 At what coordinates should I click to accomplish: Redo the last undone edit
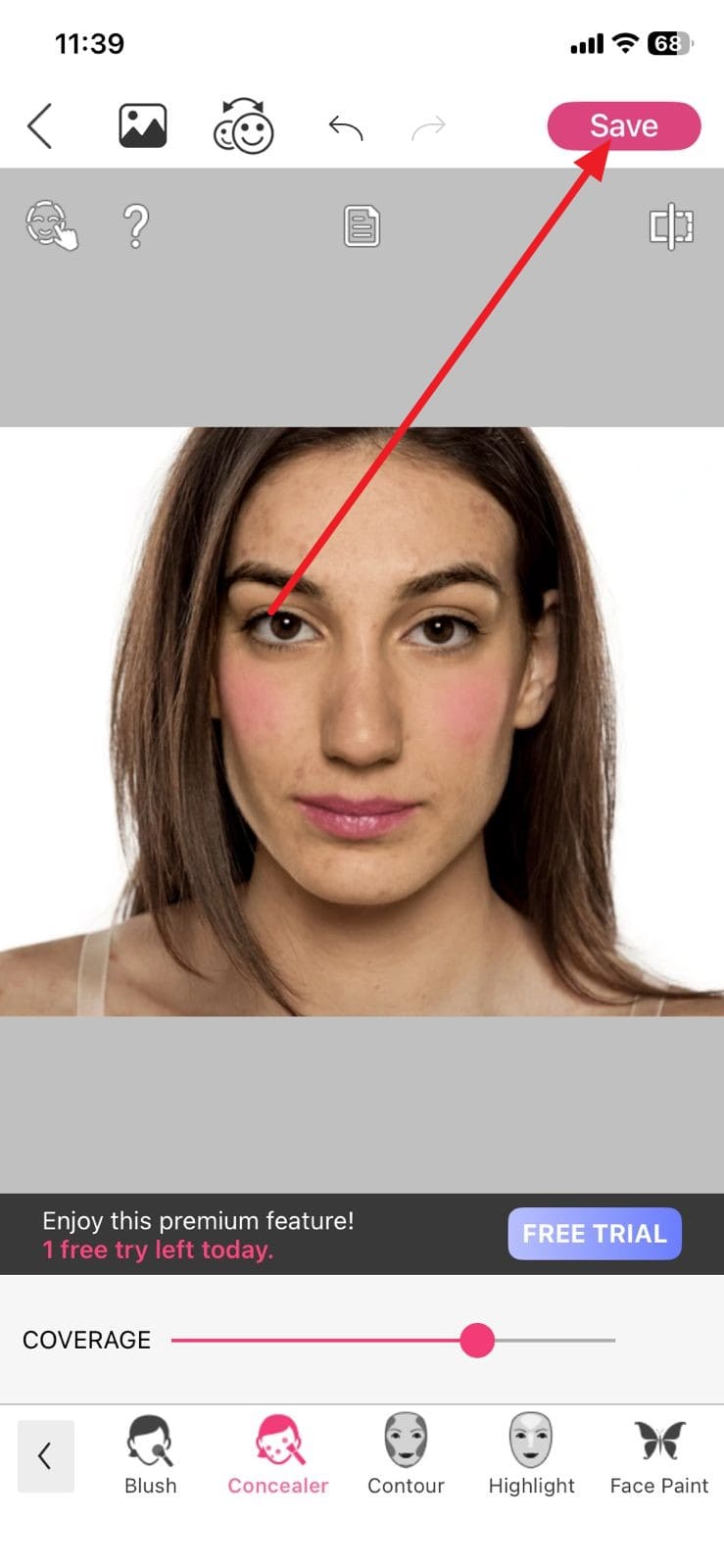(428, 126)
